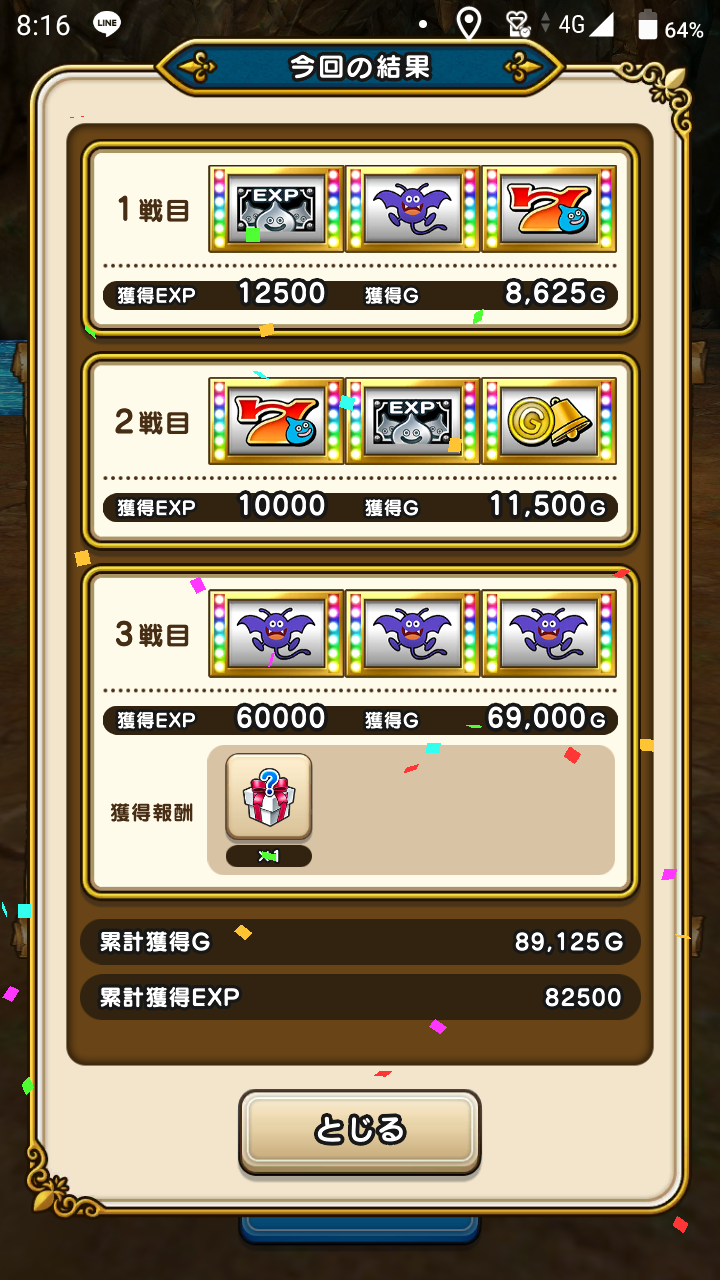
Task: Open the mystery gift box reward
Action: tap(268, 797)
